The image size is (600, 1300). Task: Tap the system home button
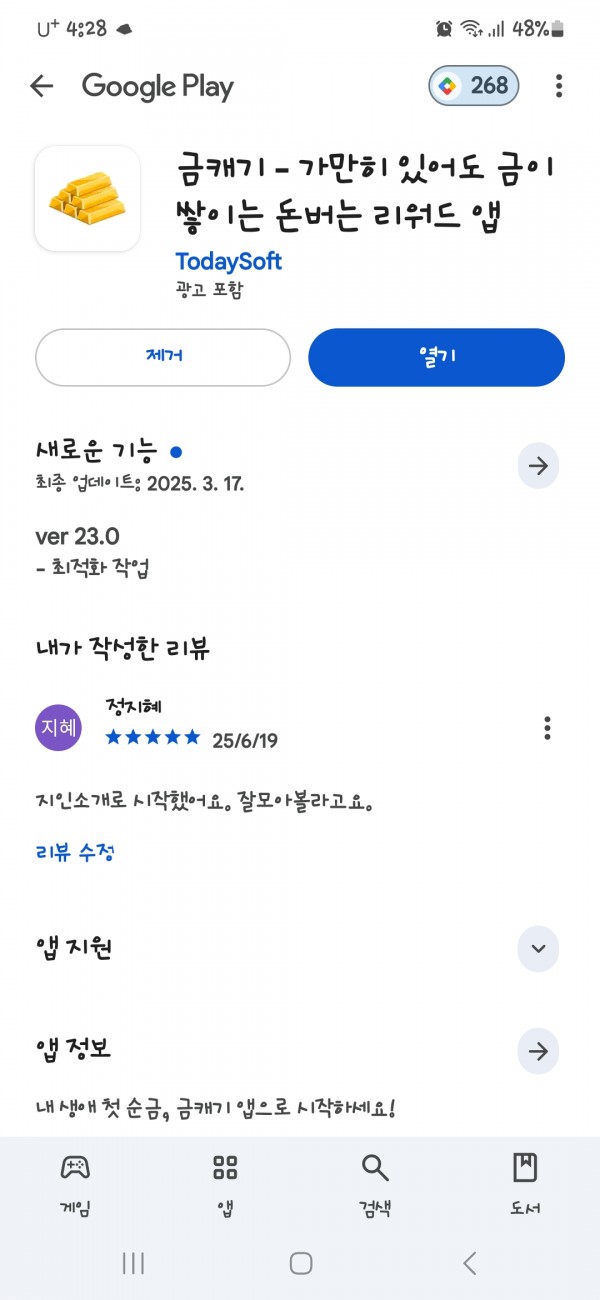(x=301, y=1263)
